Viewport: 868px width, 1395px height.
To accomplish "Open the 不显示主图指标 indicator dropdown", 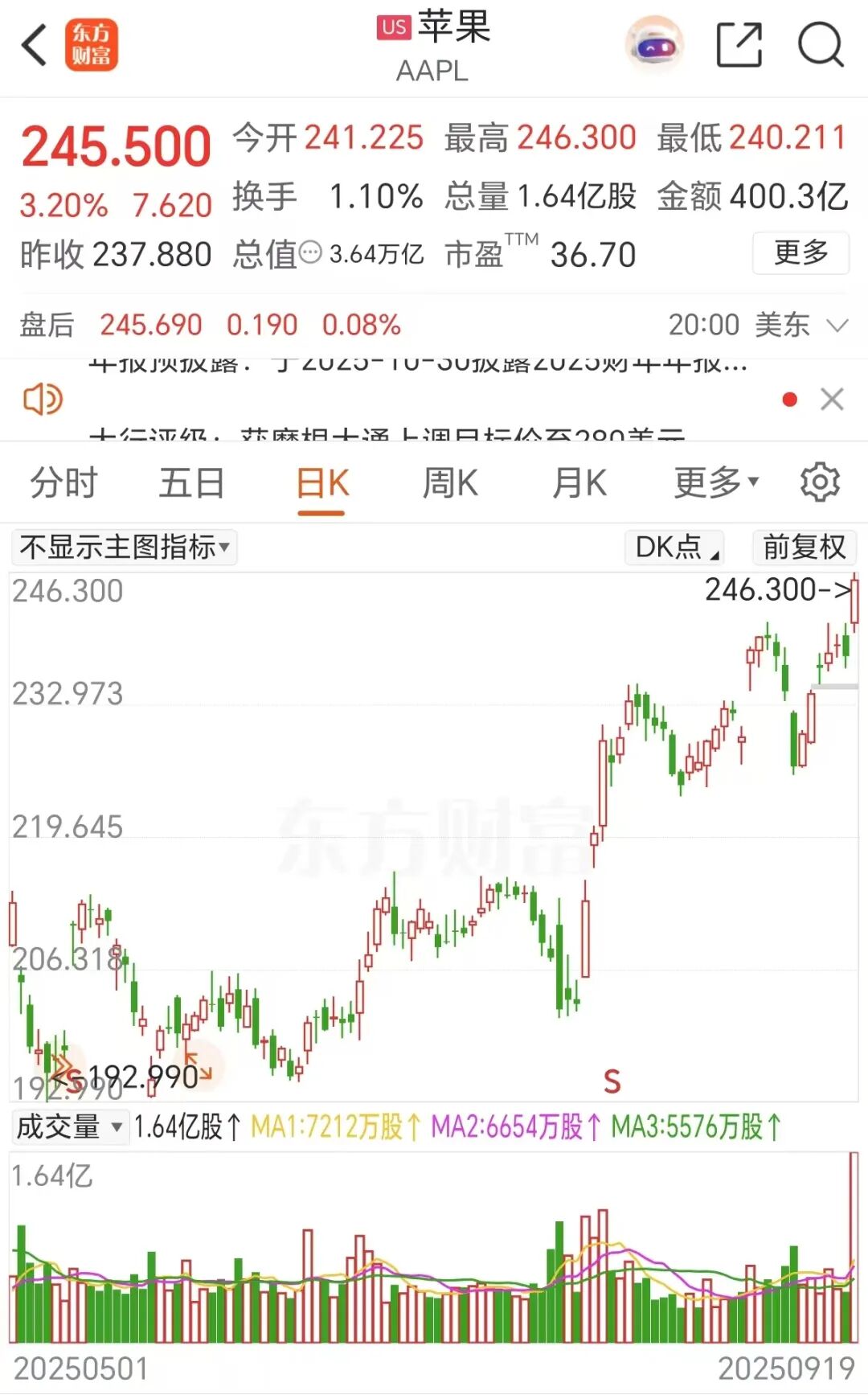I will tap(125, 548).
